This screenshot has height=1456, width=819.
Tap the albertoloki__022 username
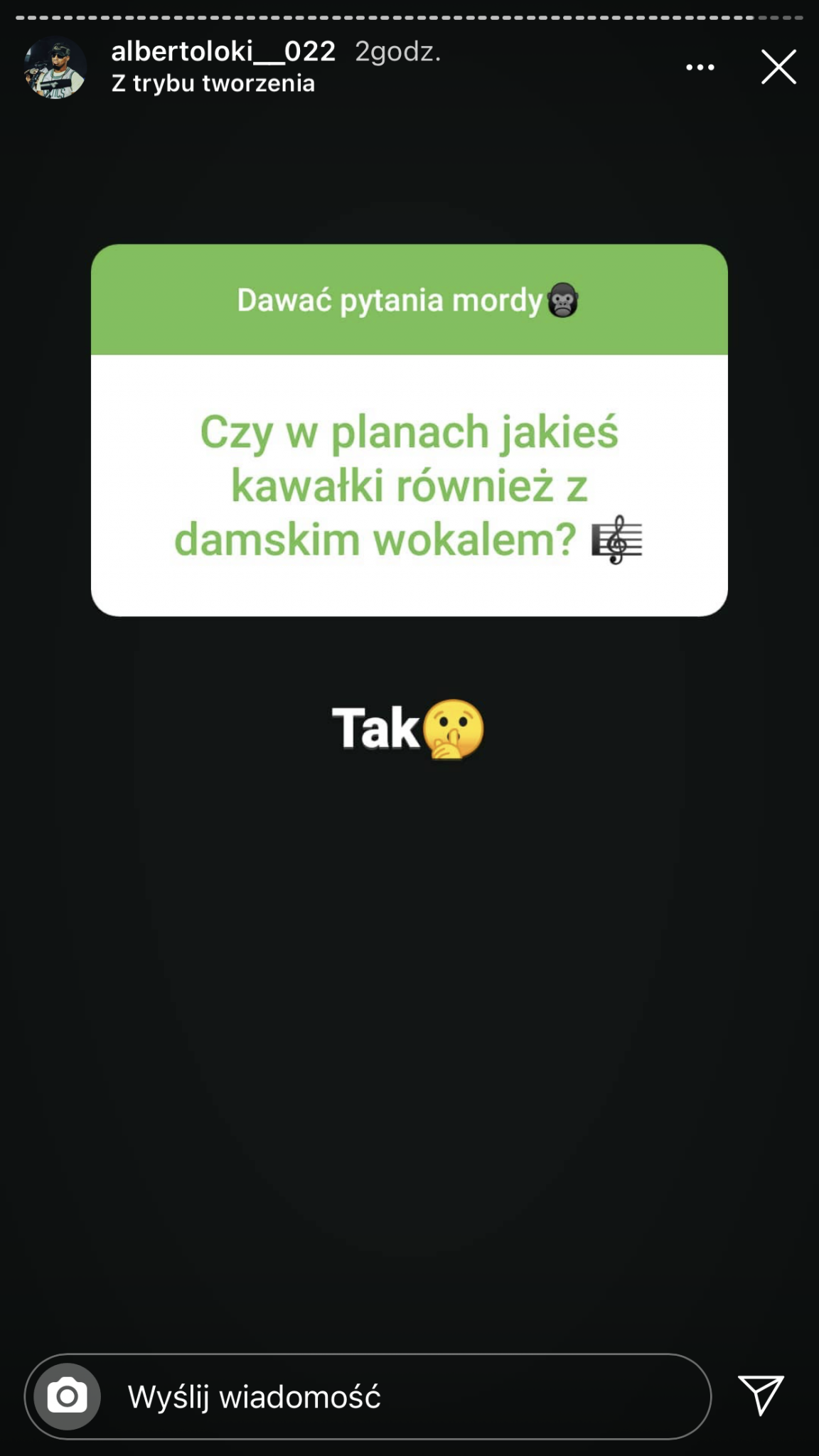[223, 51]
